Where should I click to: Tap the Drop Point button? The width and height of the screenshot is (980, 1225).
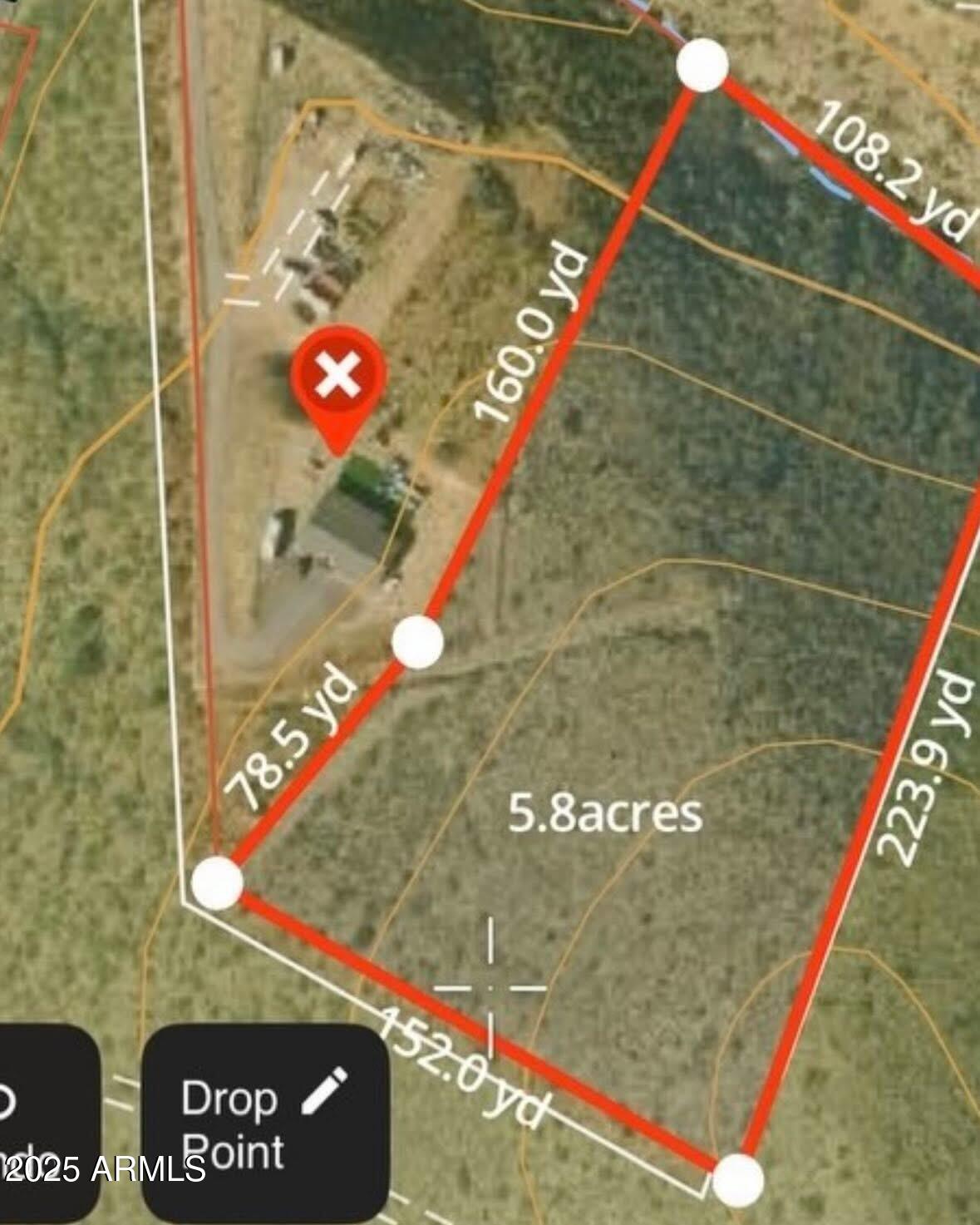pyautogui.click(x=264, y=1123)
